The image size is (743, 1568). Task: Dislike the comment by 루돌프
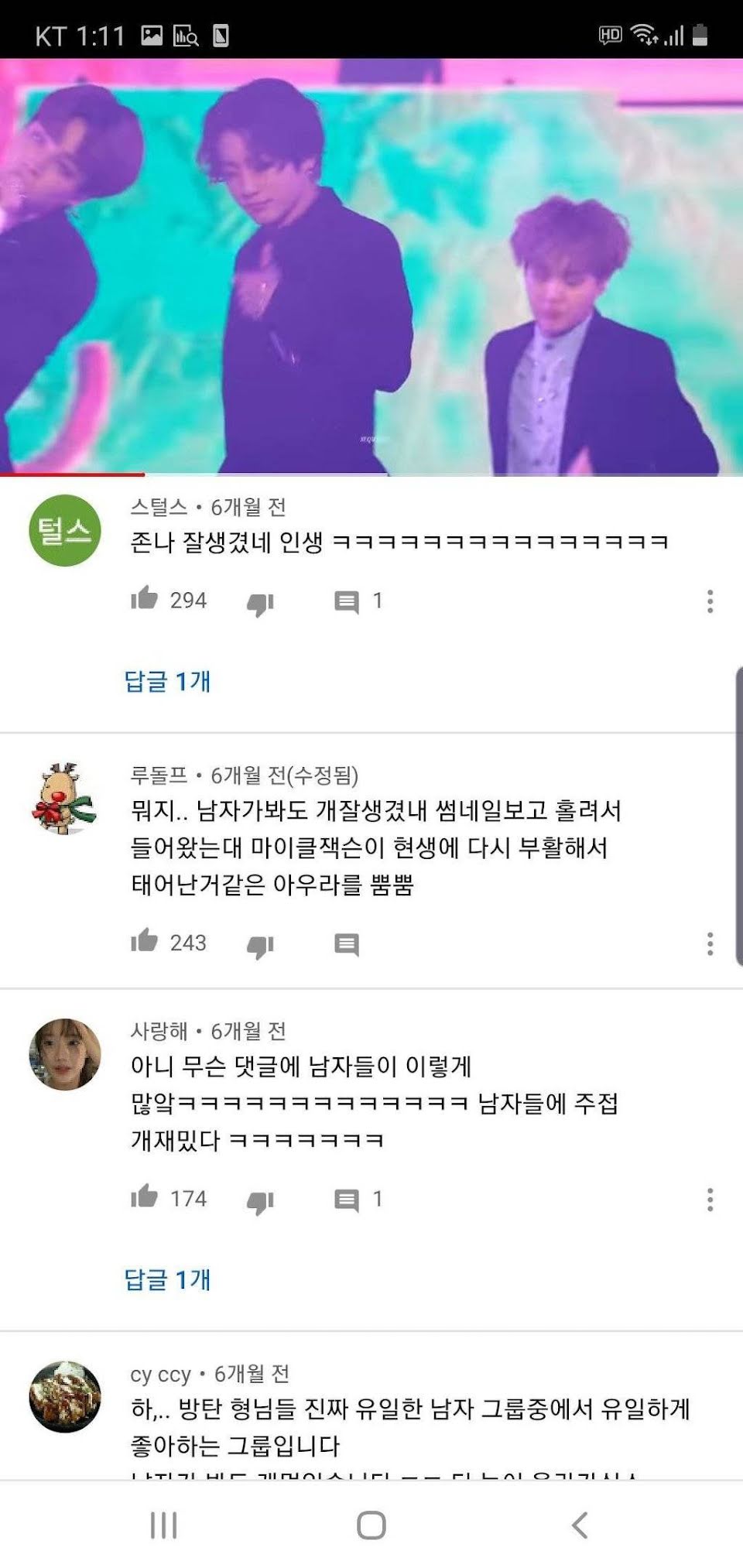pos(260,946)
